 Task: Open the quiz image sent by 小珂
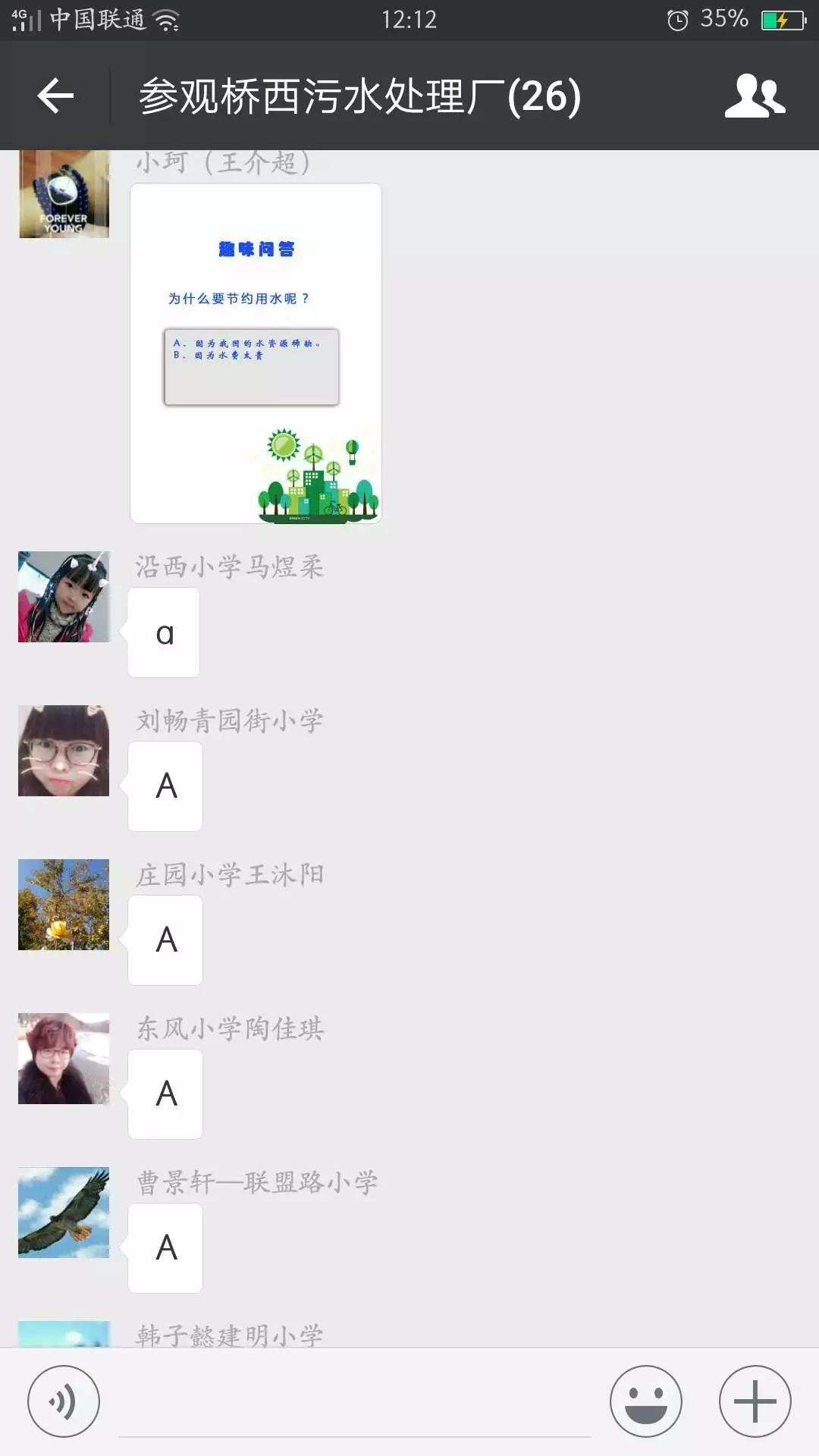(x=256, y=353)
